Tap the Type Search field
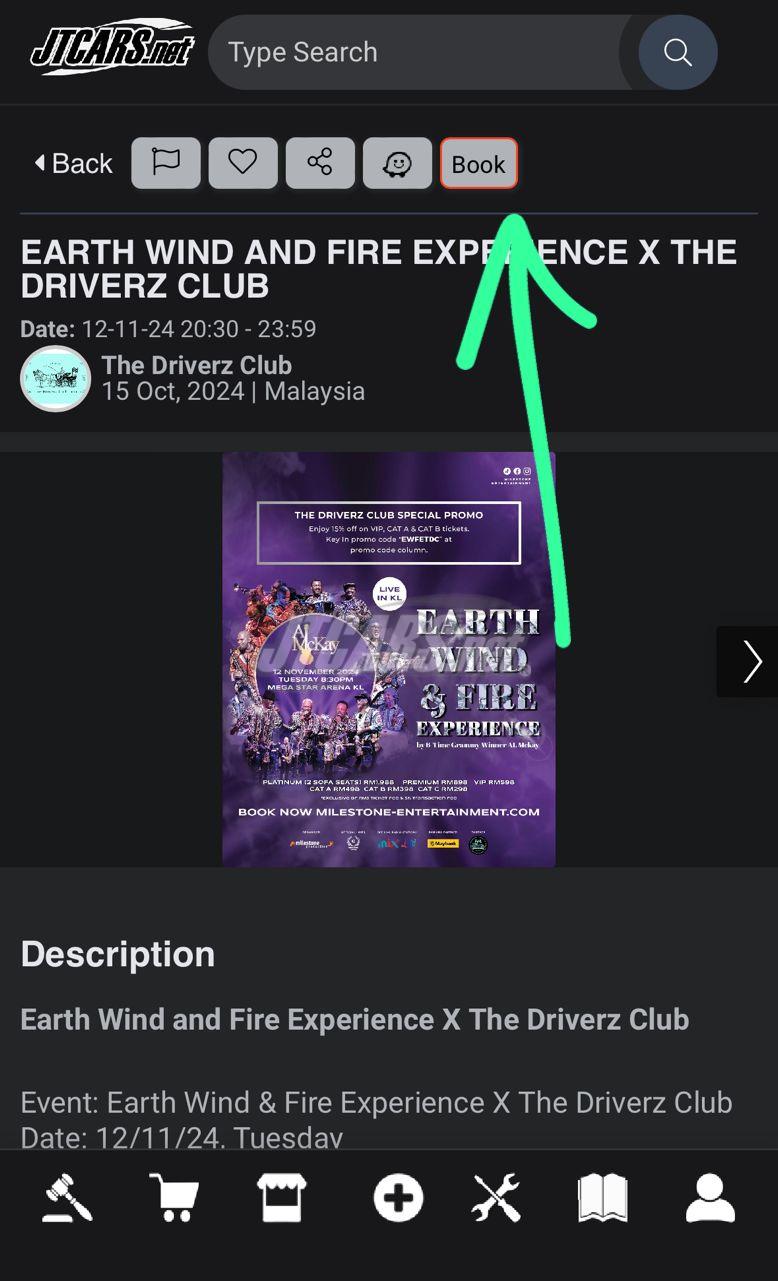The width and height of the screenshot is (778, 1281). 420,52
